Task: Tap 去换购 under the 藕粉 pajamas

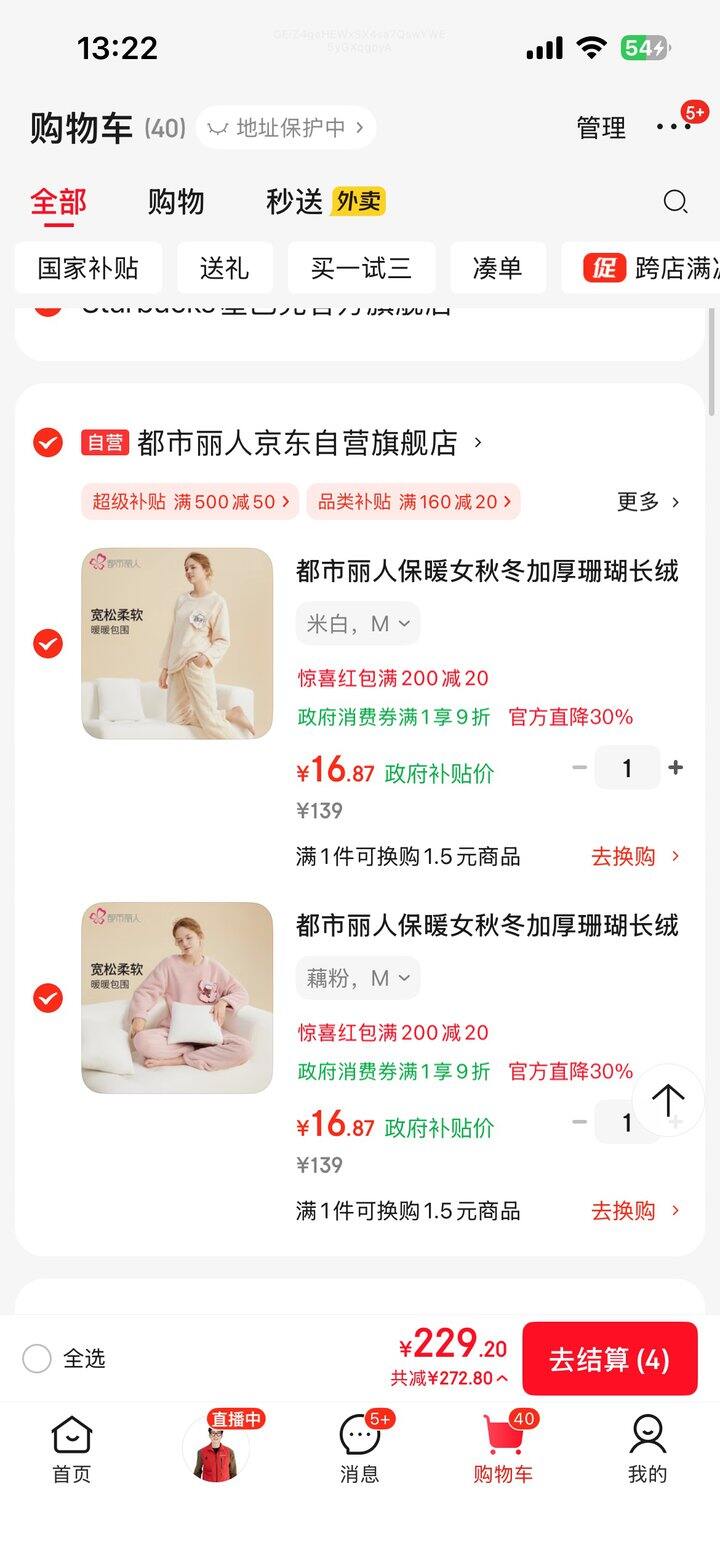Action: [634, 1211]
